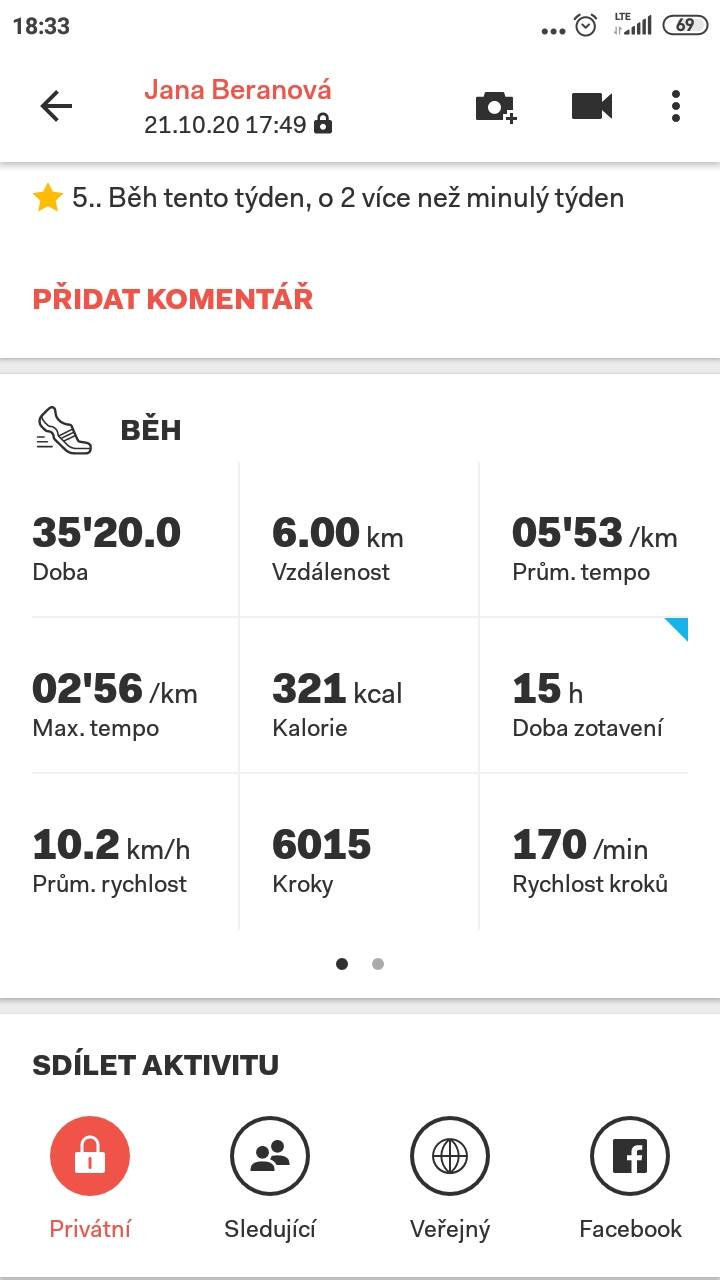Switch to the second stats page dot
Image resolution: width=720 pixels, height=1280 pixels.
377,964
